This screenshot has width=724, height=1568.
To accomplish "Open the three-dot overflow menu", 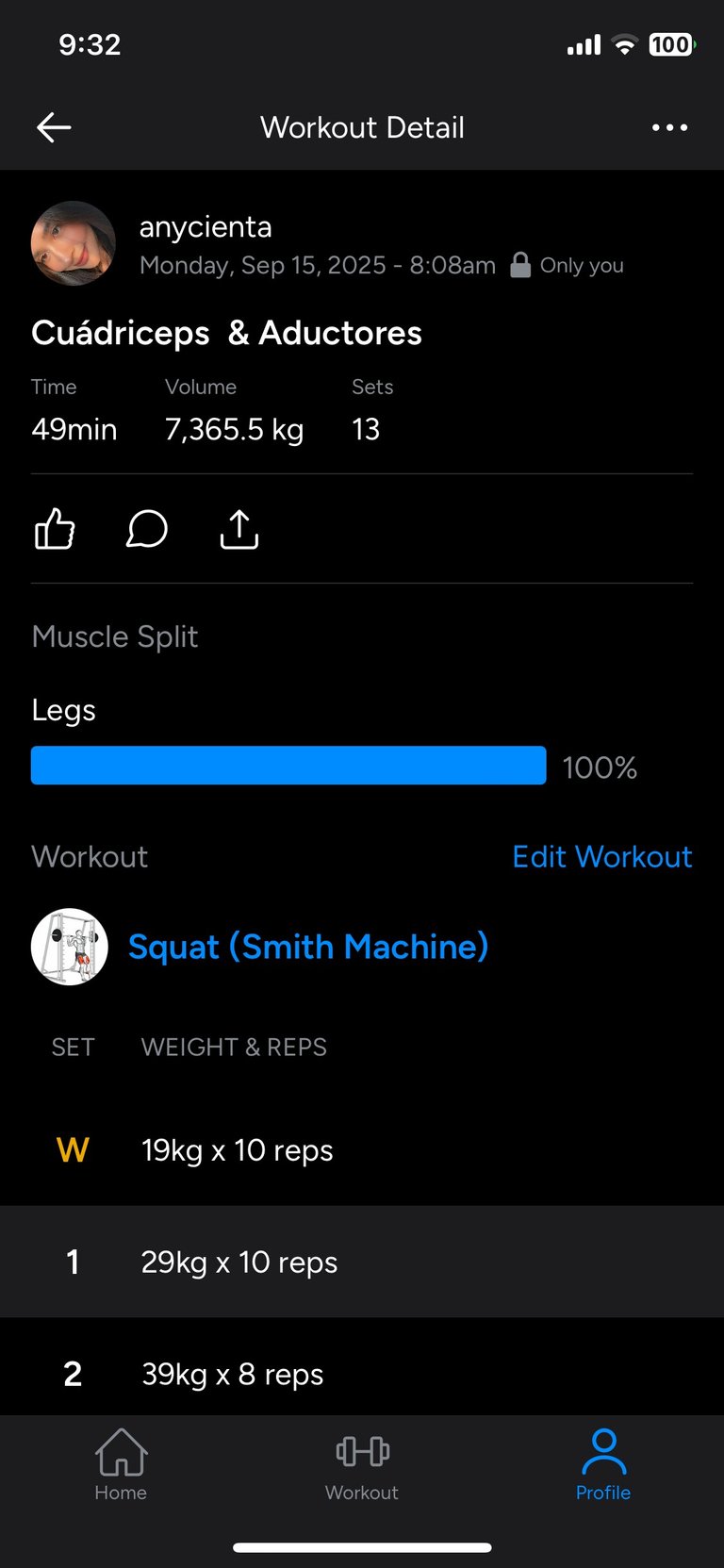I will tap(669, 127).
